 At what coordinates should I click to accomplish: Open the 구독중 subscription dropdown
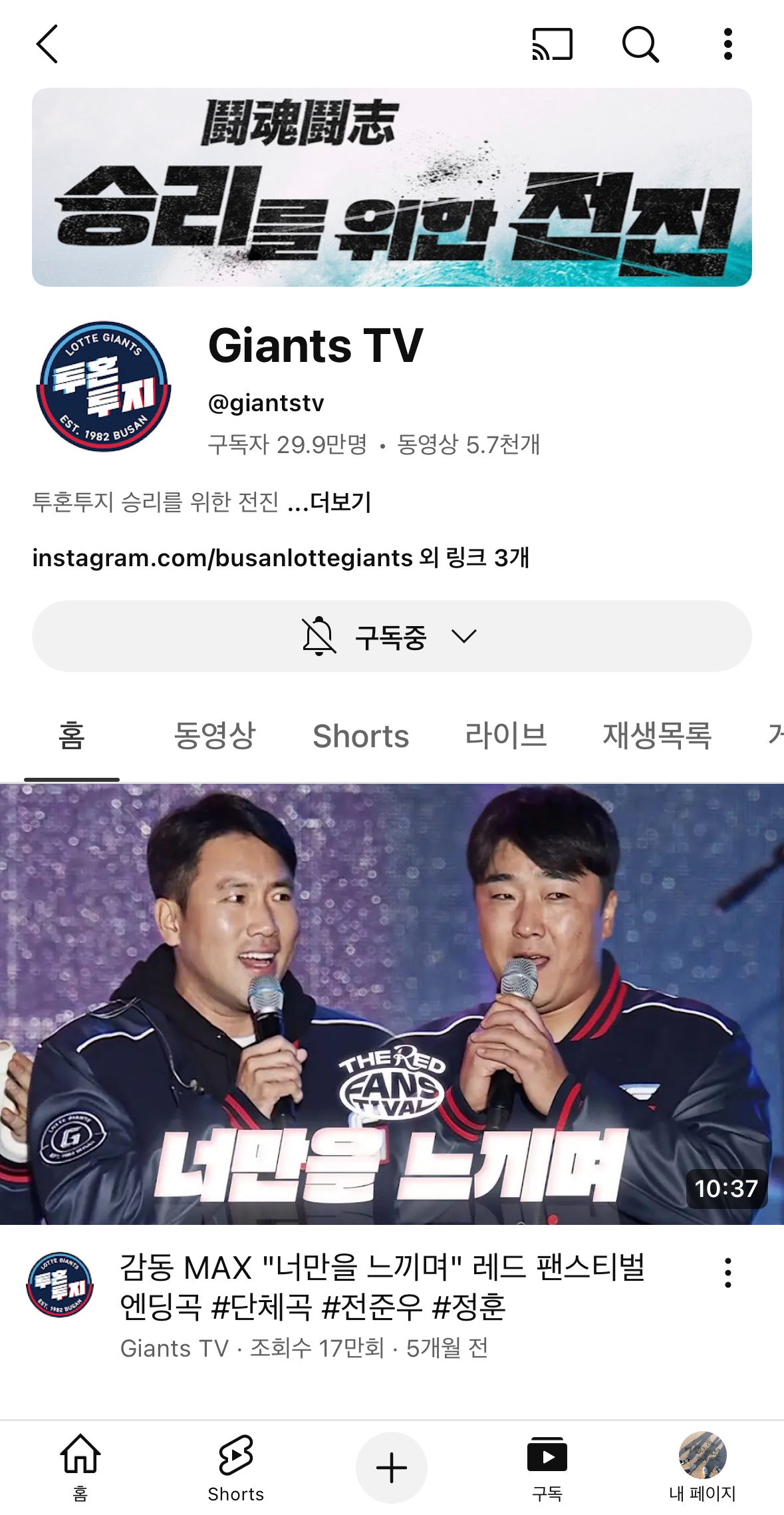point(392,637)
